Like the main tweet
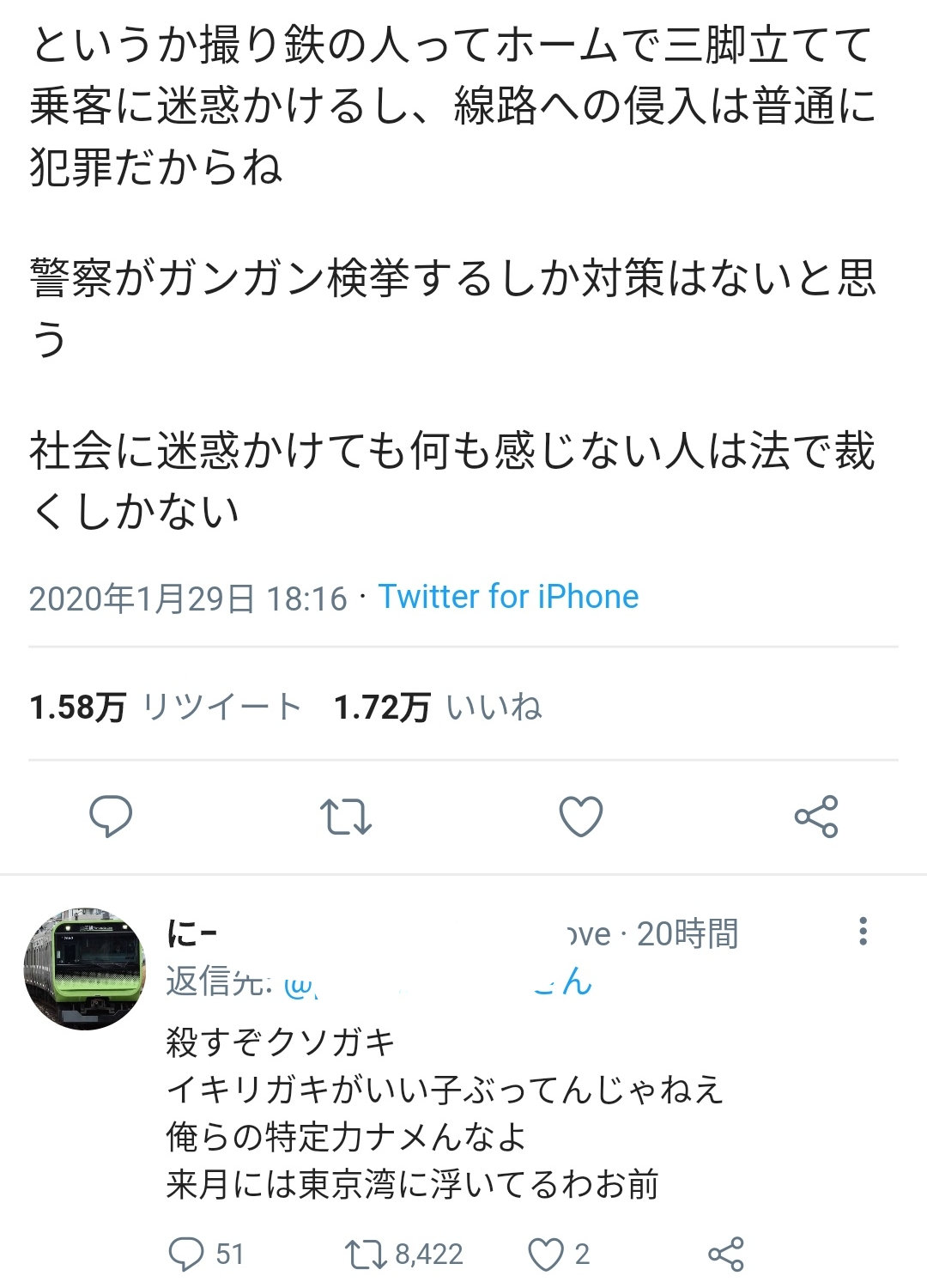 581,816
